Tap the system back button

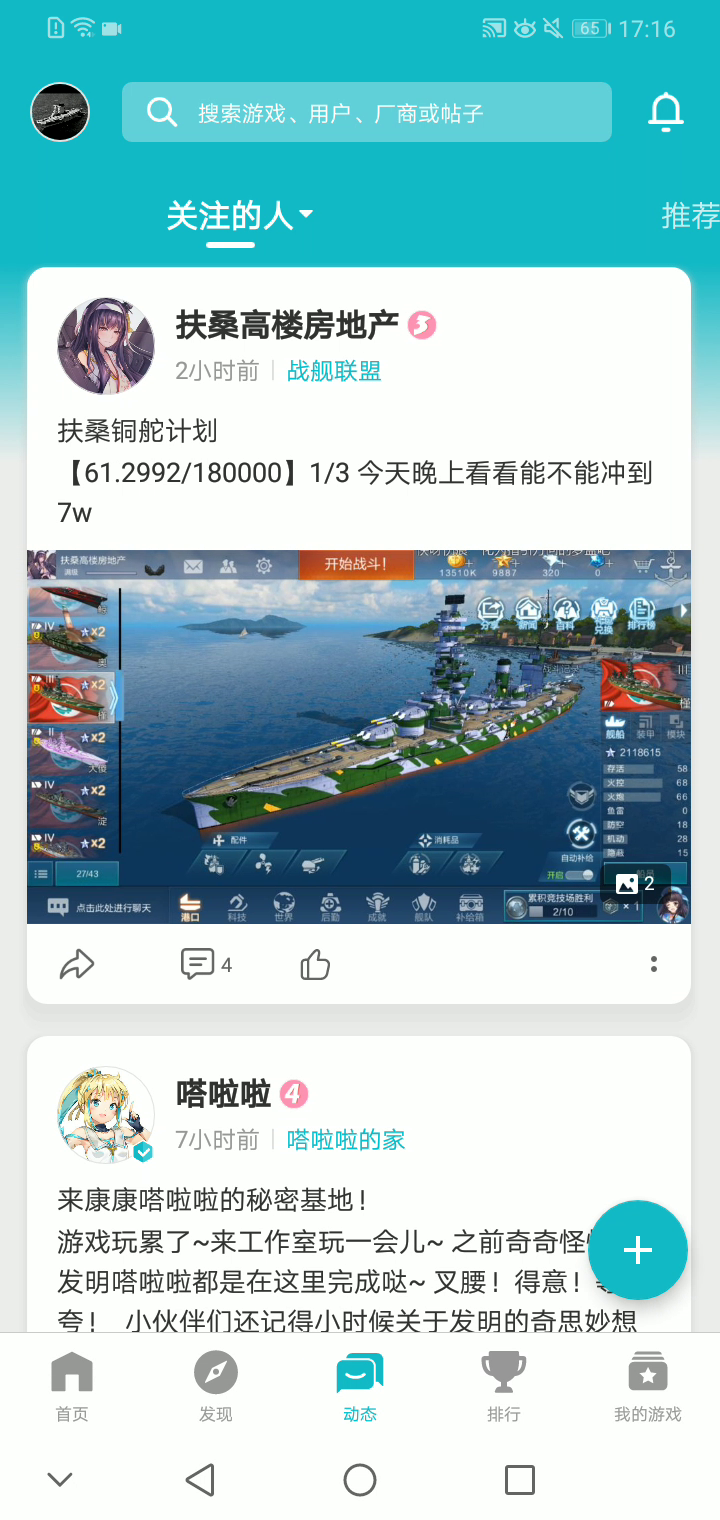[x=200, y=1479]
